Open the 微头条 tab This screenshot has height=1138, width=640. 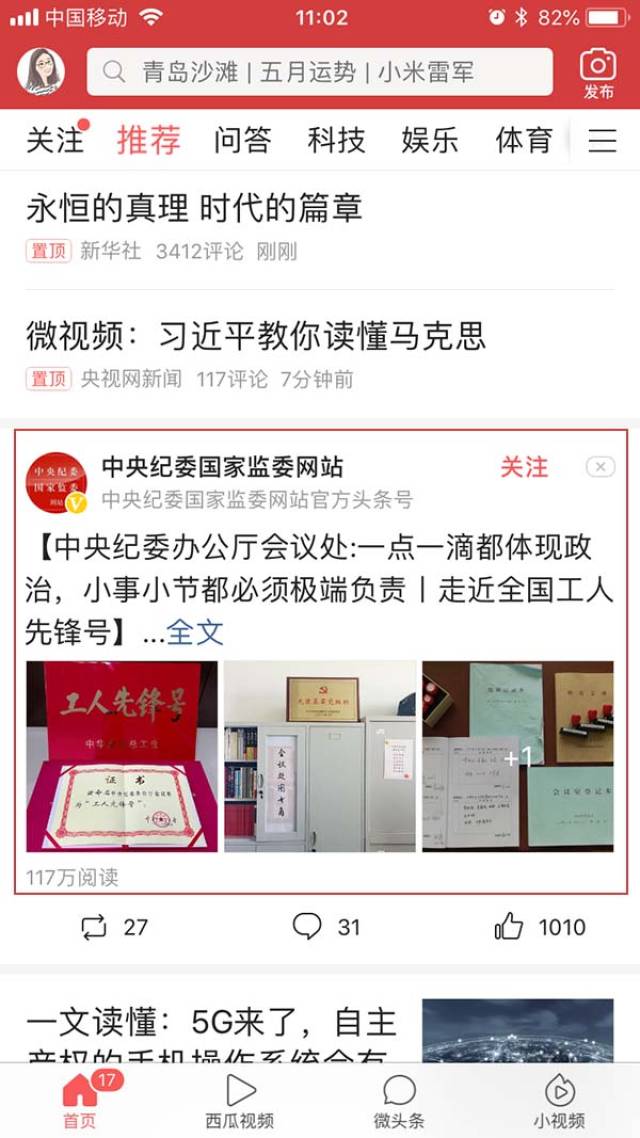pos(399,1100)
